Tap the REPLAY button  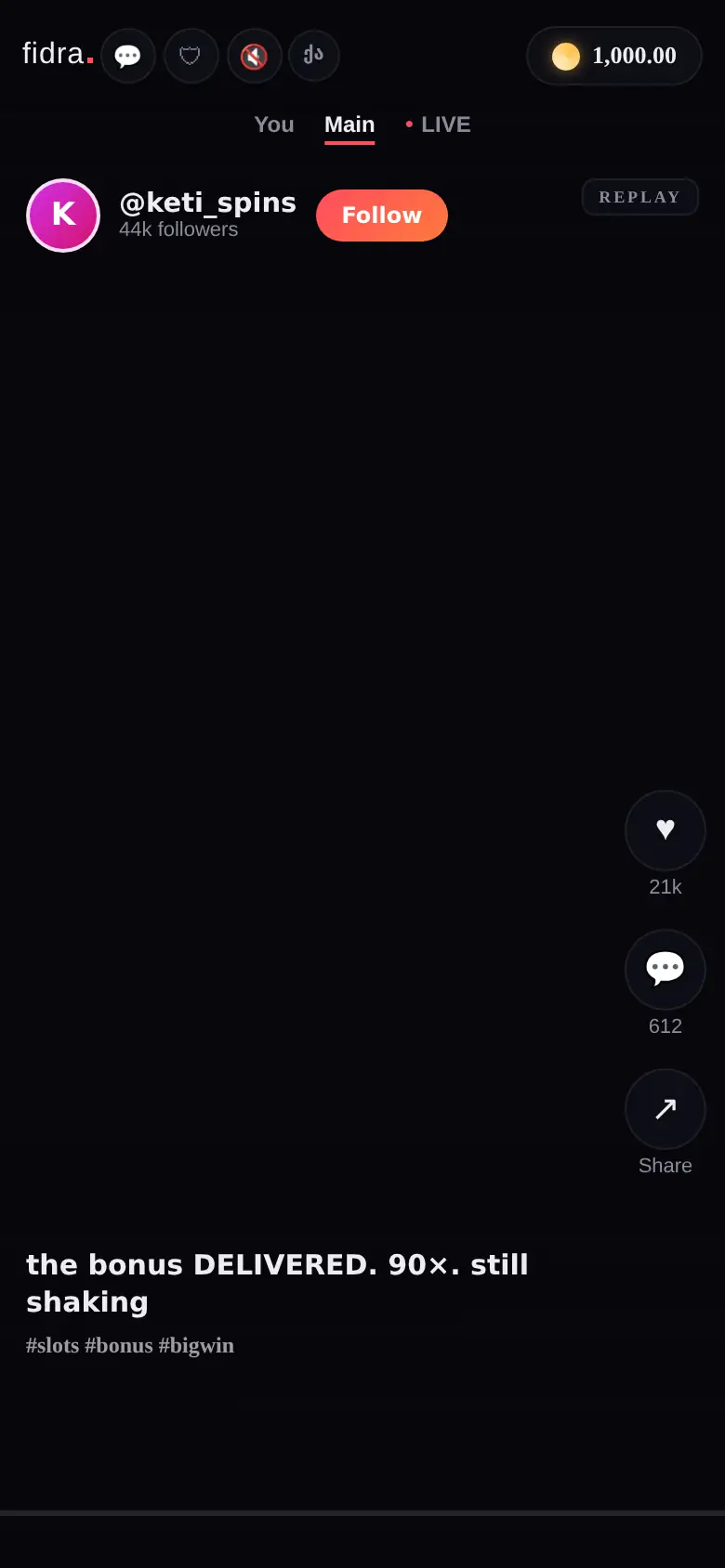point(639,197)
